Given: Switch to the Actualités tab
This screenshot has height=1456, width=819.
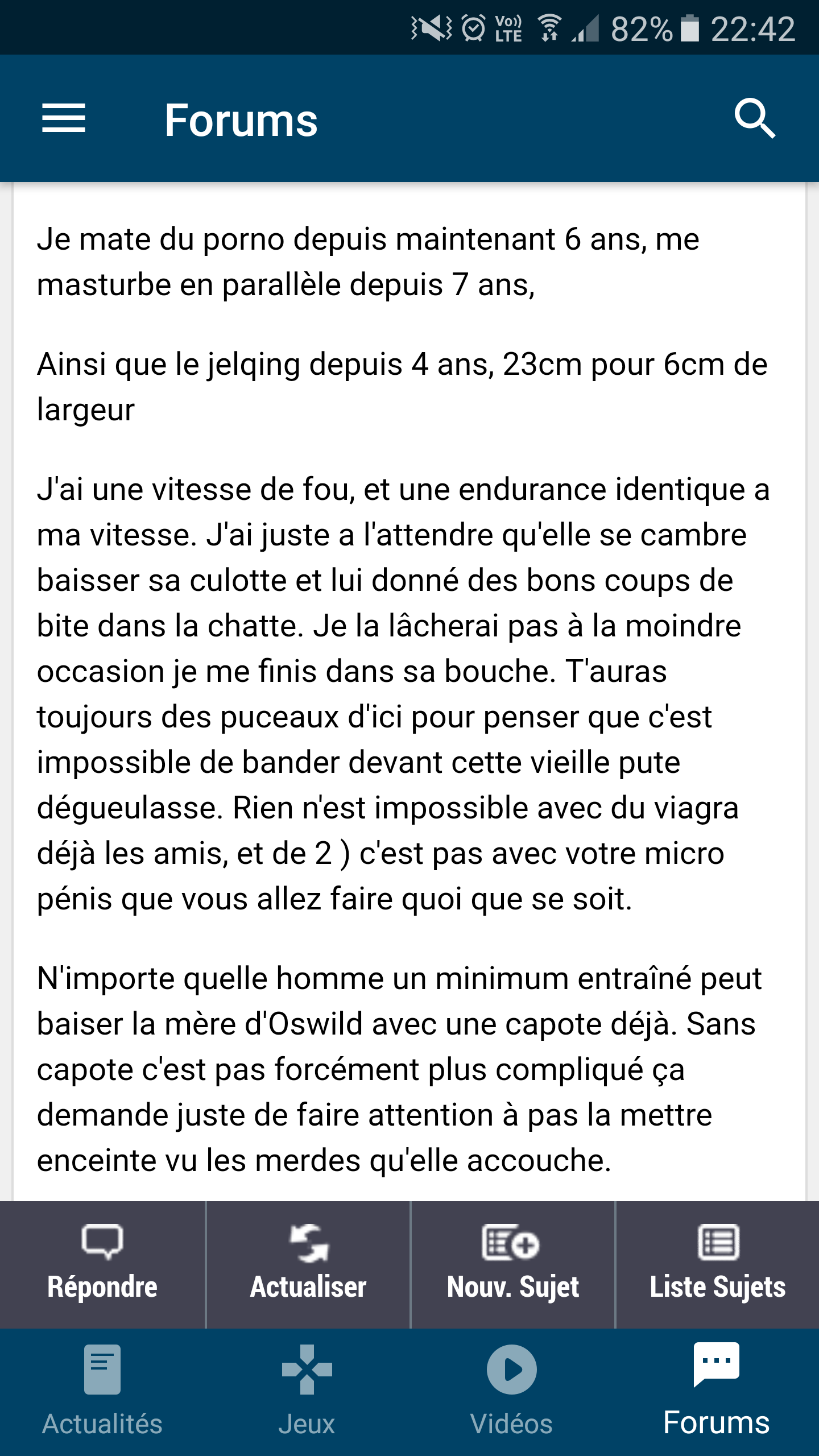Looking at the screenshot, I should point(102,1392).
